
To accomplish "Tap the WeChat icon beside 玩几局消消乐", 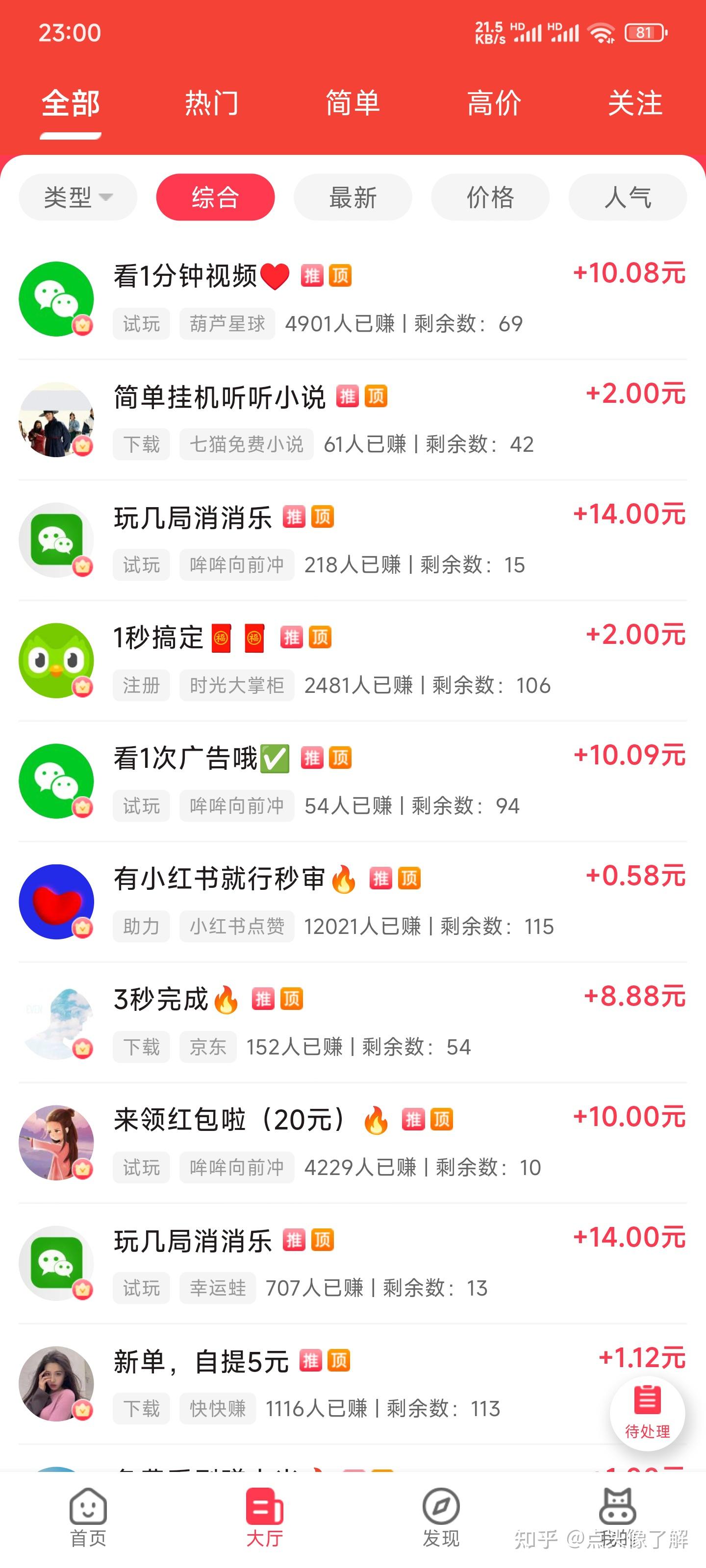I will [x=57, y=539].
